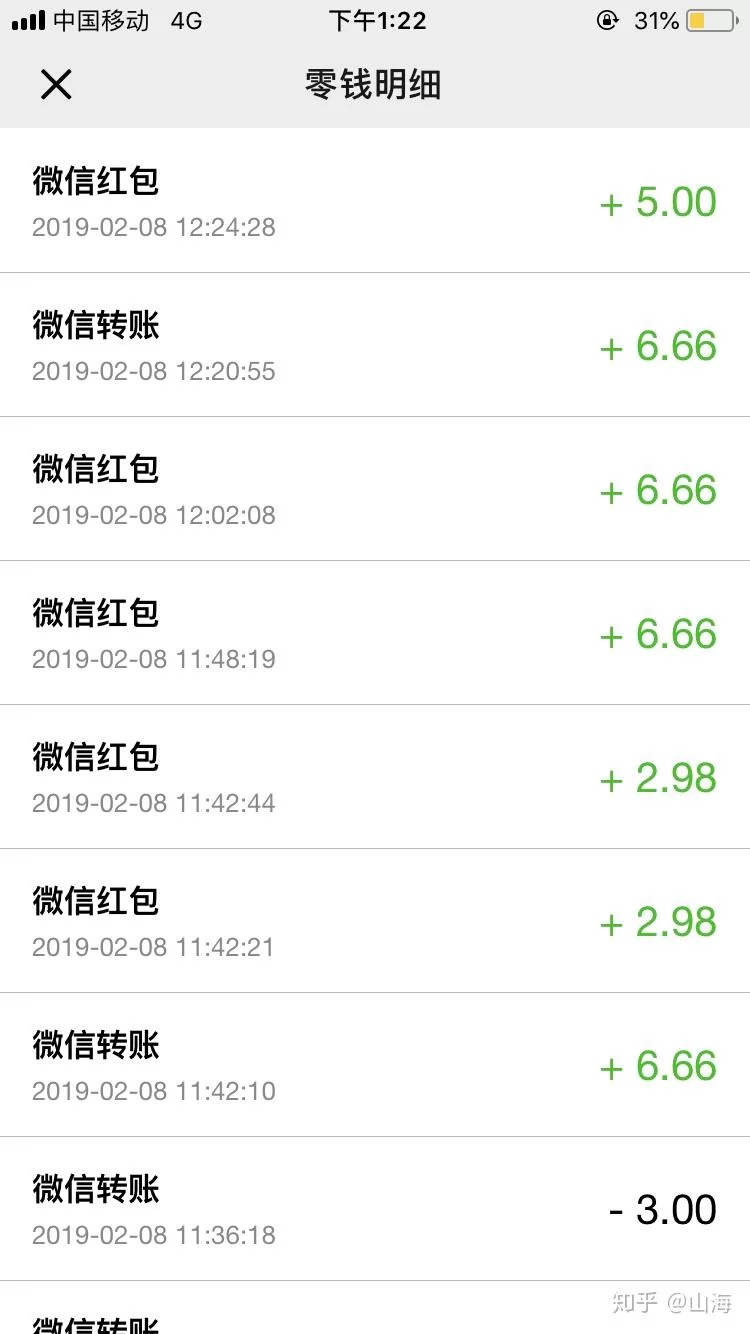View the +2.98 微信红包 at 11:42:21
The height and width of the screenshot is (1334, 750).
pyautogui.click(x=375, y=921)
